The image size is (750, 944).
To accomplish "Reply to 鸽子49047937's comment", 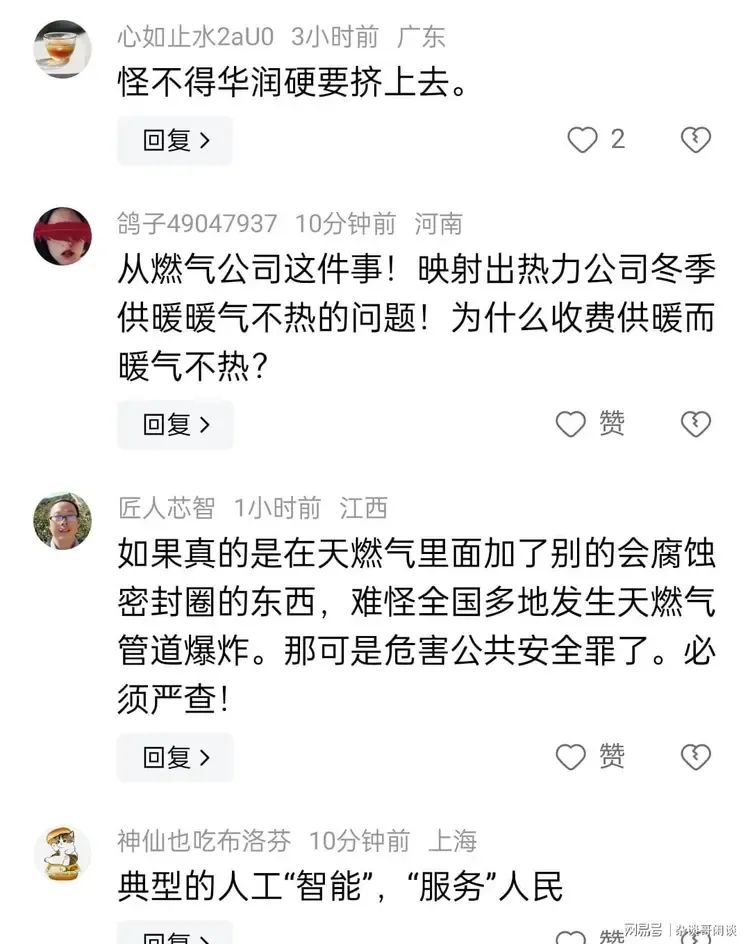I will 175,425.
